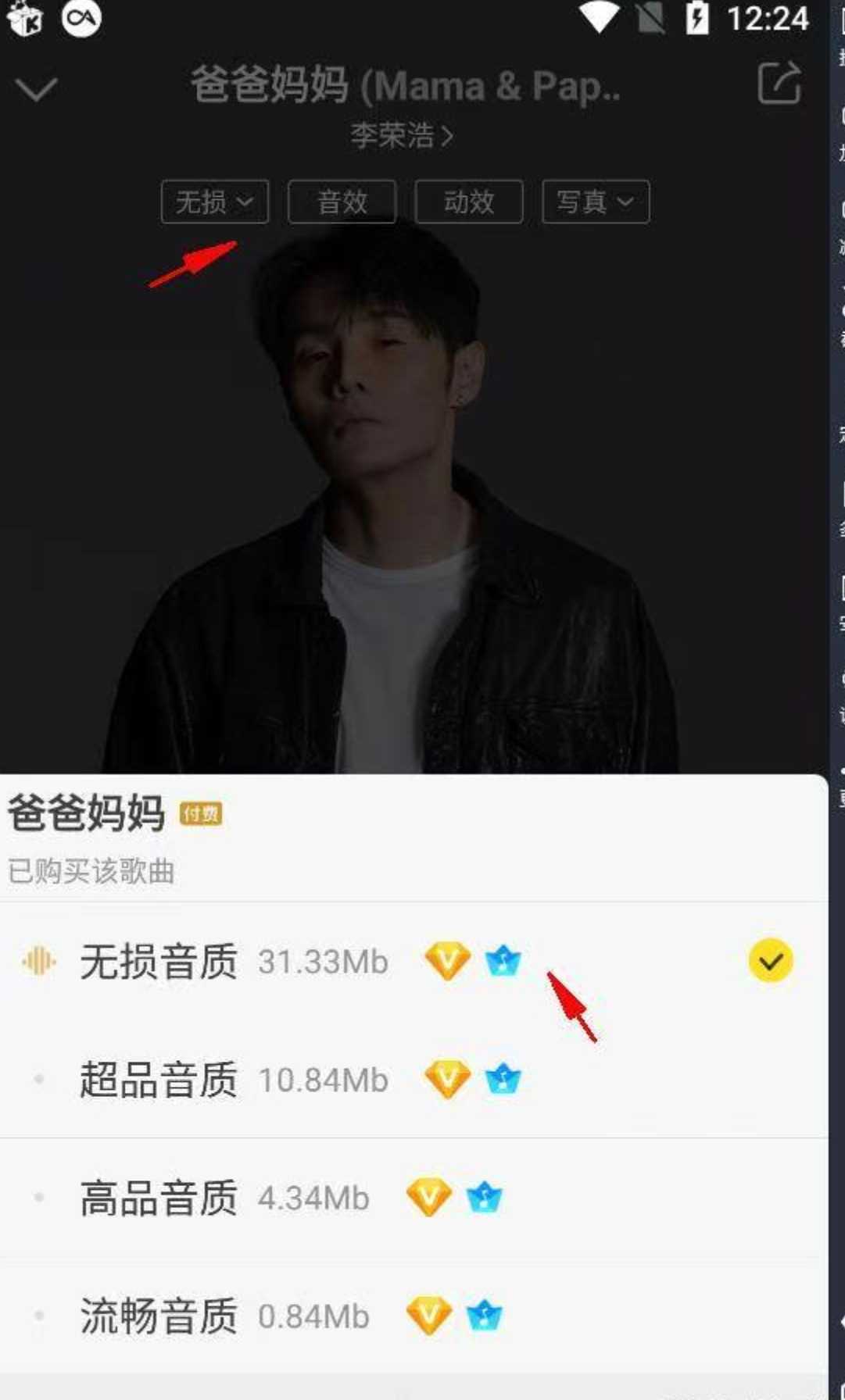Open the 无损 quality dropdown
This screenshot has height=1400, width=845.
click(214, 202)
